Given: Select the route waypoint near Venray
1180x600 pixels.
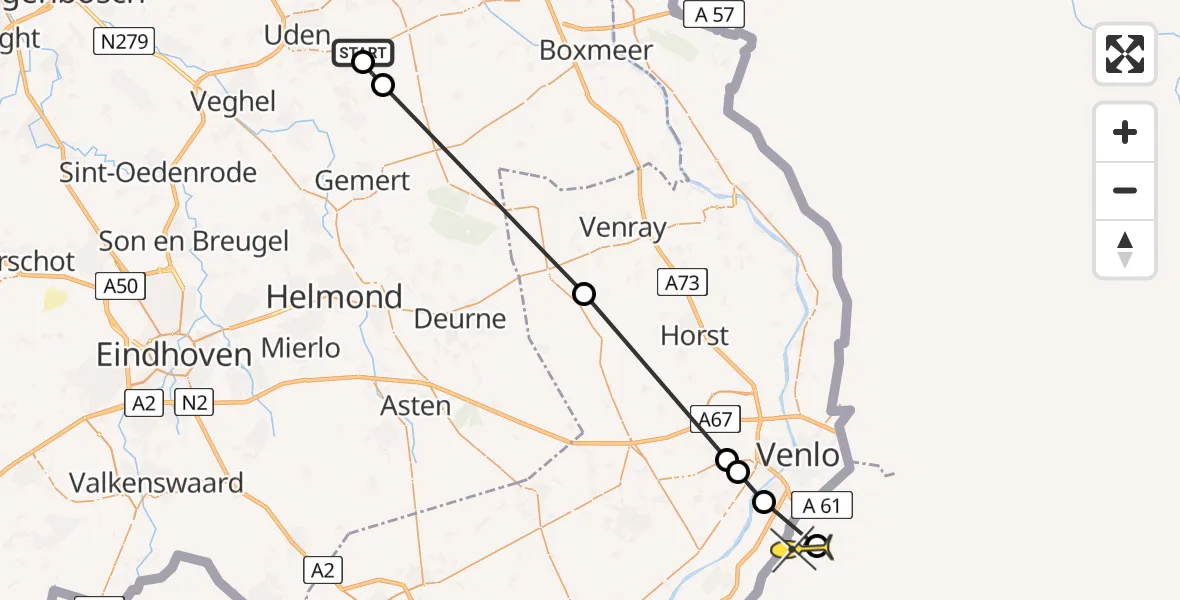Looking at the screenshot, I should pos(583,294).
